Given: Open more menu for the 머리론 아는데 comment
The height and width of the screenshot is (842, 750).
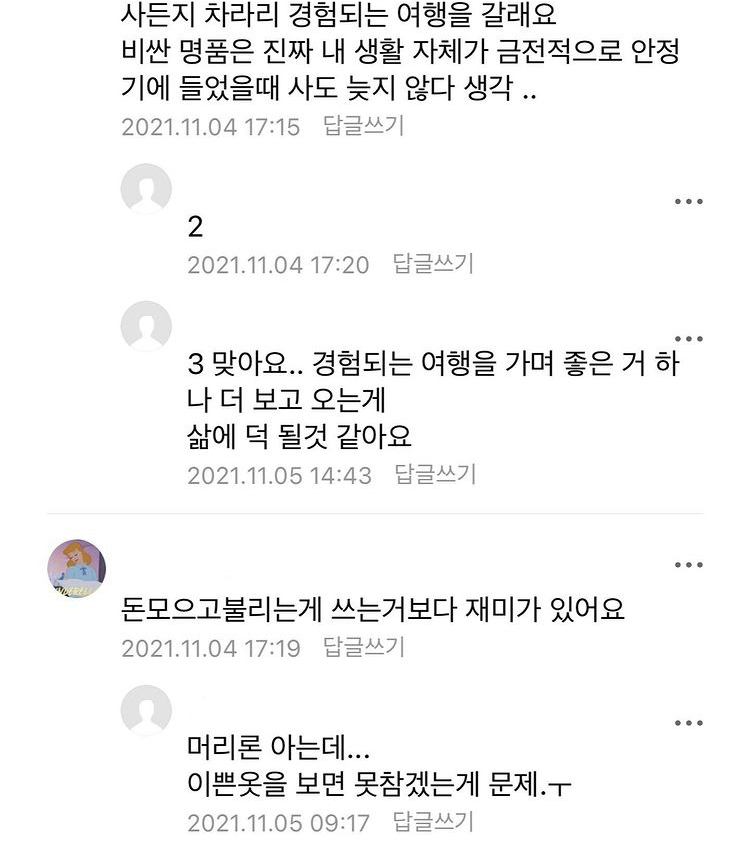Looking at the screenshot, I should coord(689,723).
